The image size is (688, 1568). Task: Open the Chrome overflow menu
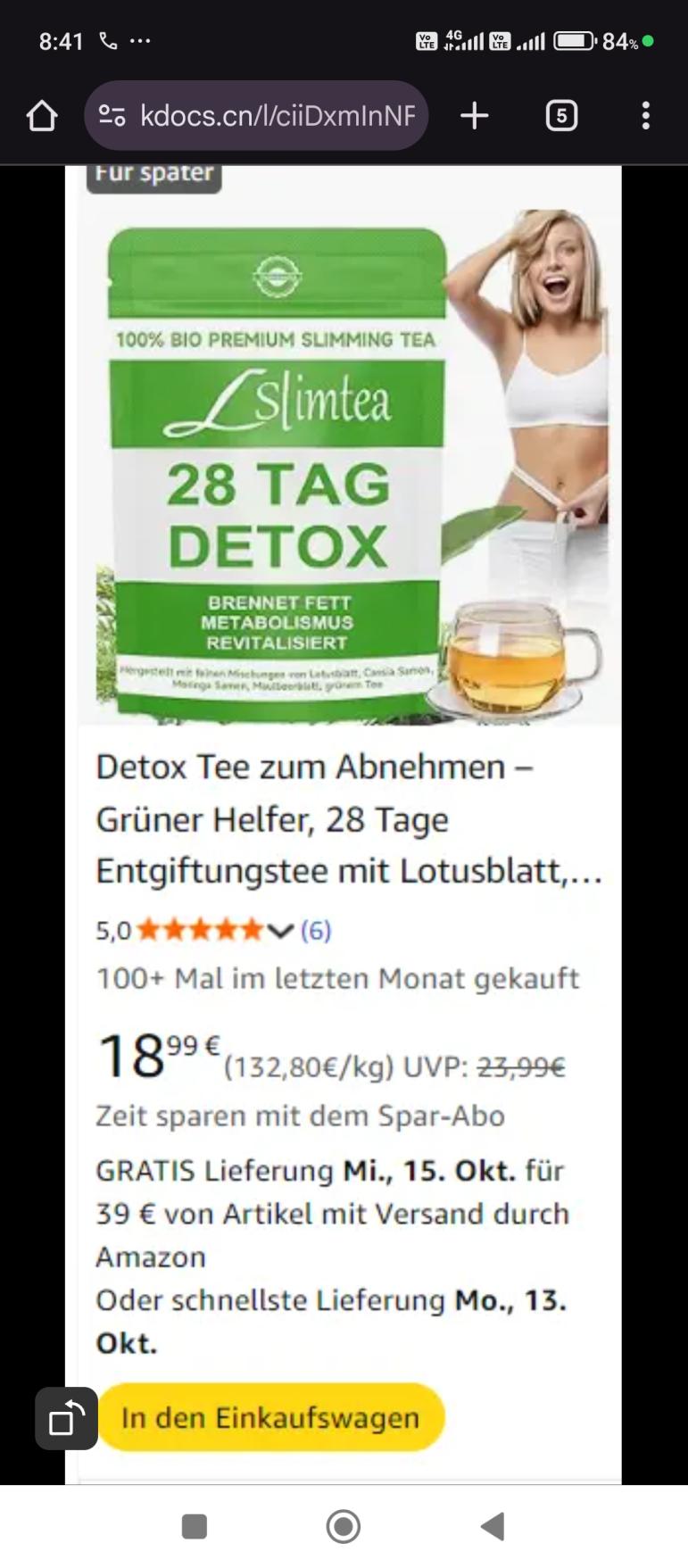645,116
